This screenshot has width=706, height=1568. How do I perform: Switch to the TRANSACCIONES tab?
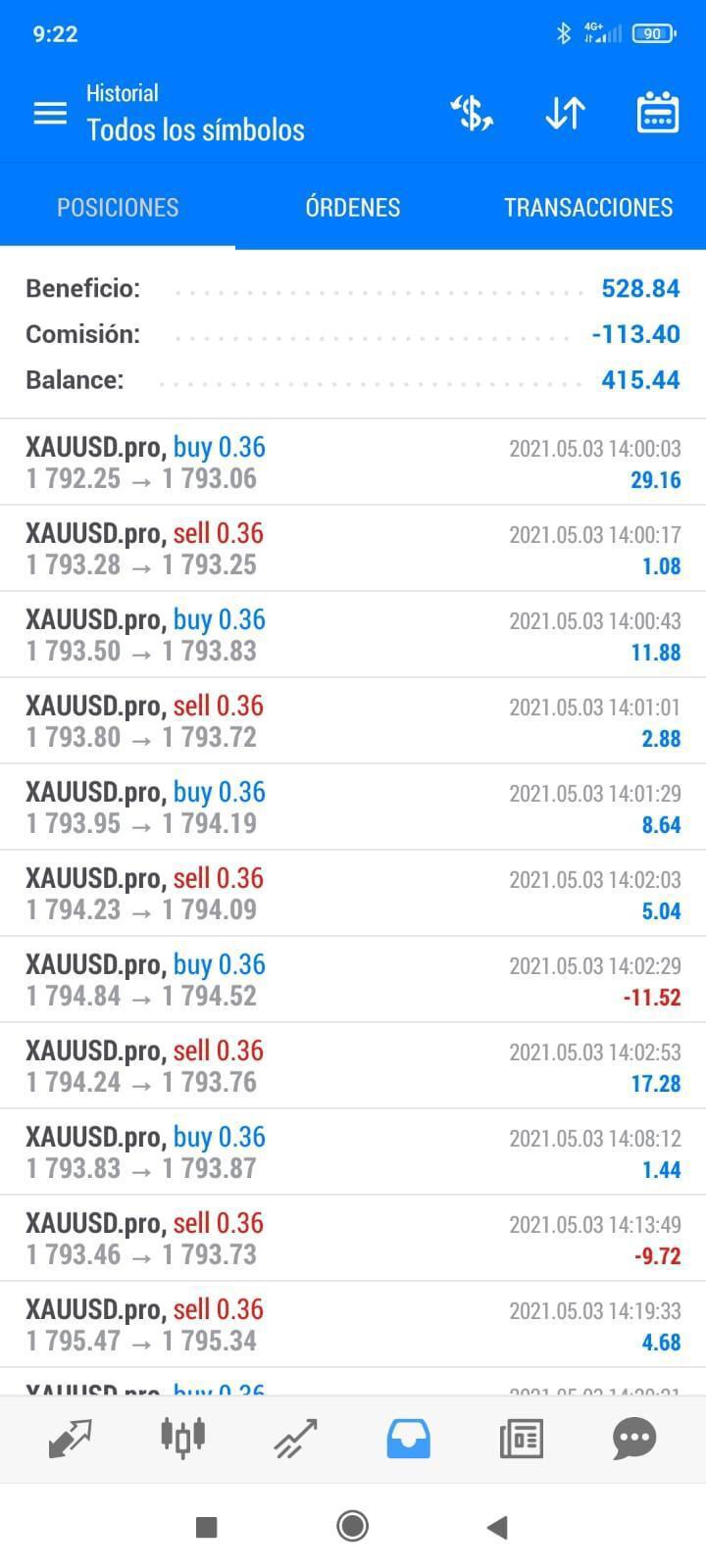click(588, 208)
